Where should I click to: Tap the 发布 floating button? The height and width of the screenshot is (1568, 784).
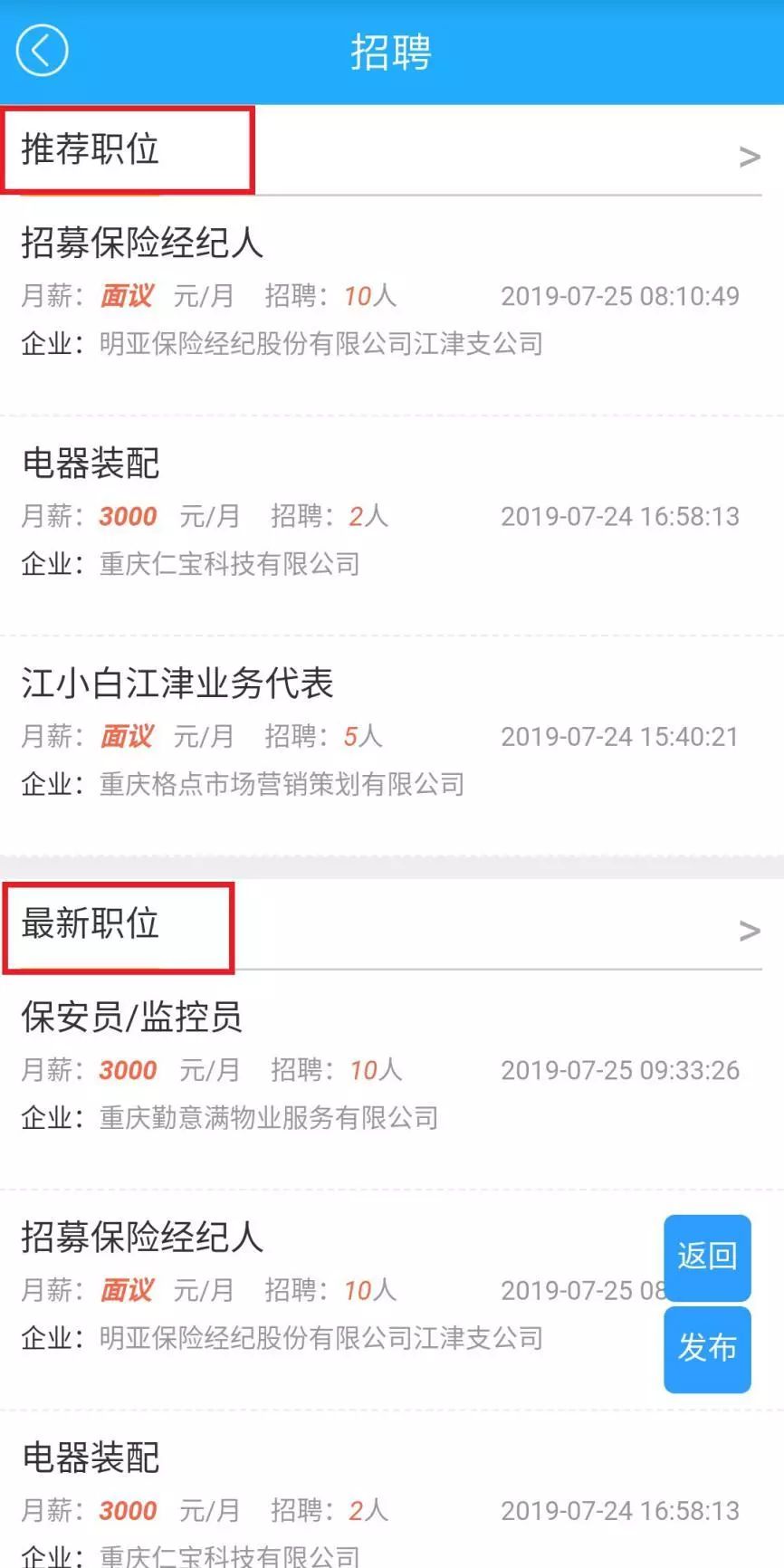tap(707, 1350)
